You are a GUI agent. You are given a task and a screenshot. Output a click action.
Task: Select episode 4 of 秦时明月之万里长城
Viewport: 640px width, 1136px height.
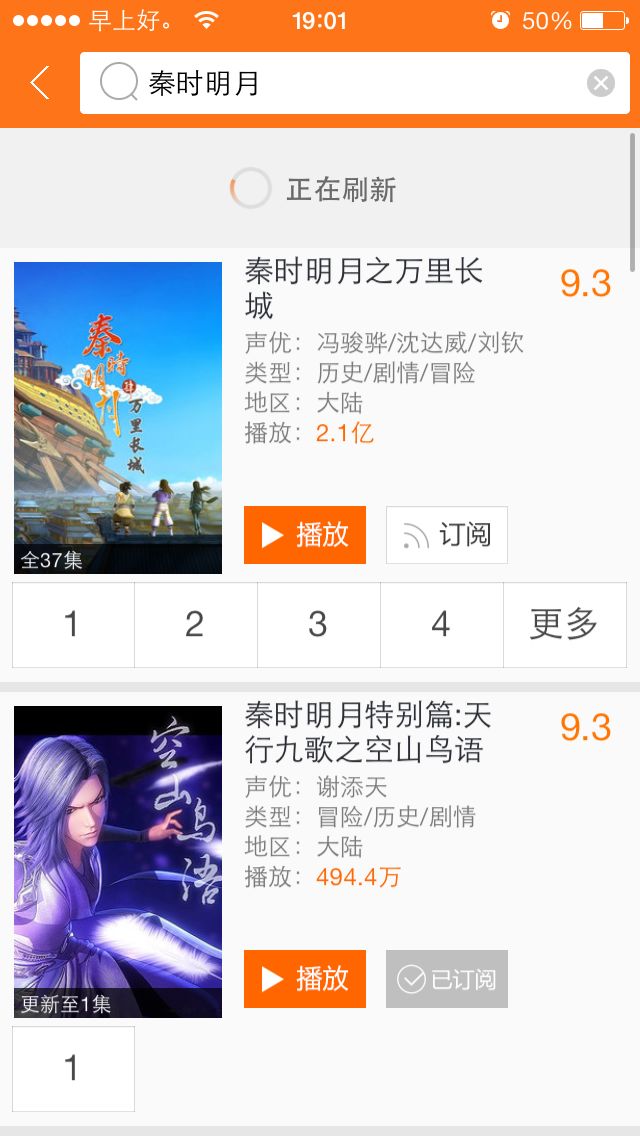coord(441,625)
